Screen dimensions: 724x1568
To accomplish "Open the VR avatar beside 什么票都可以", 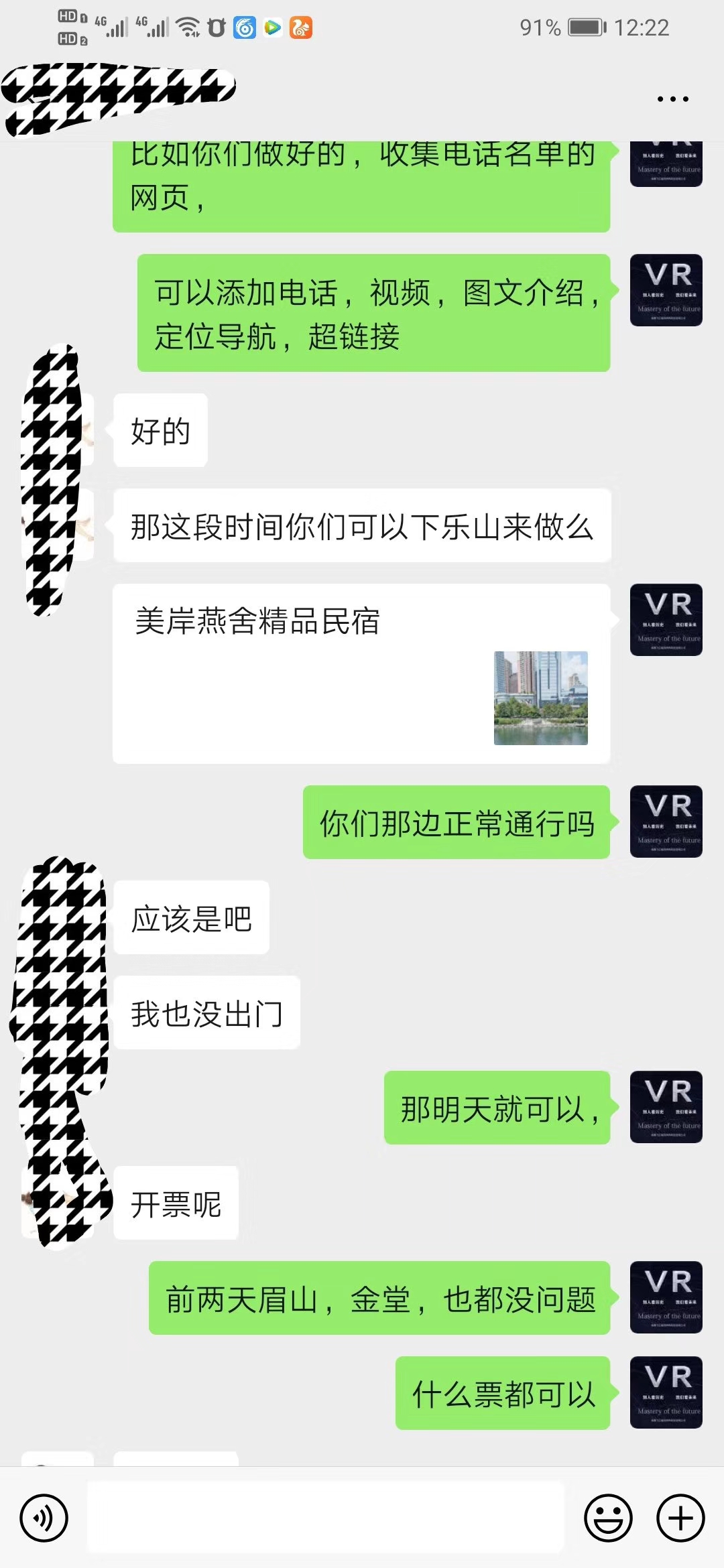I will 666,1392.
